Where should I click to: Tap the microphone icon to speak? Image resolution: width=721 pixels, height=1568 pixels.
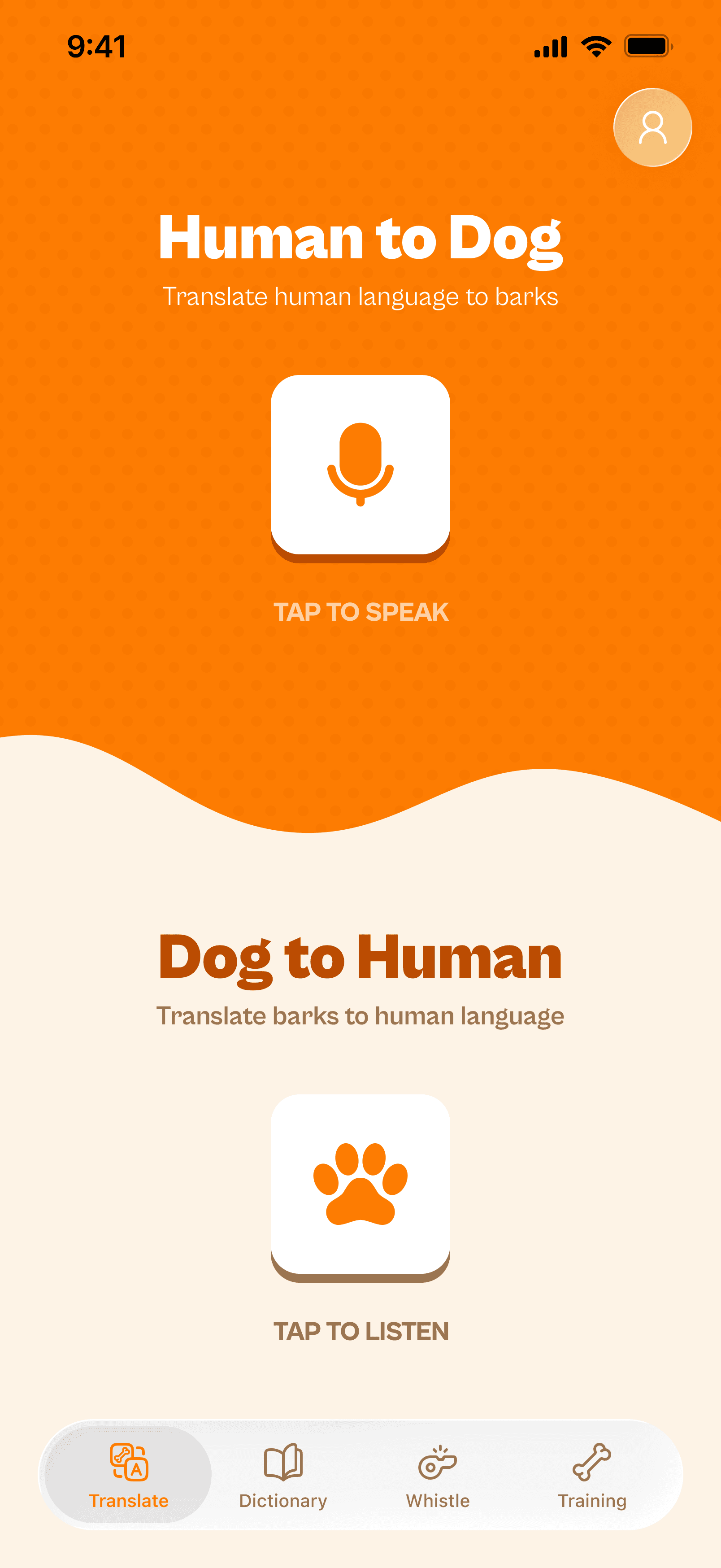[x=360, y=466]
